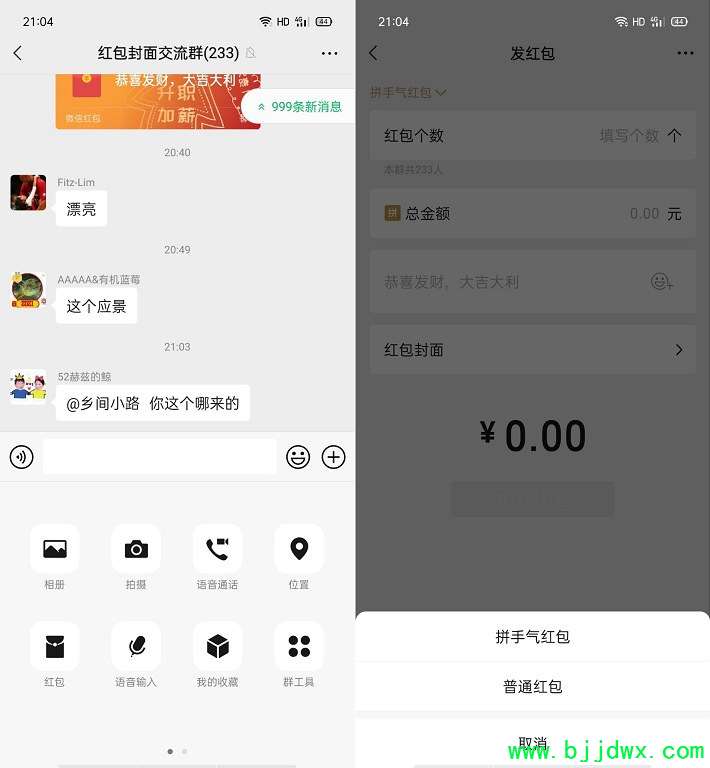Image resolution: width=710 pixels, height=768 pixels.
Task: View Fitz-Lim's avatar profile
Action: pos(28,192)
